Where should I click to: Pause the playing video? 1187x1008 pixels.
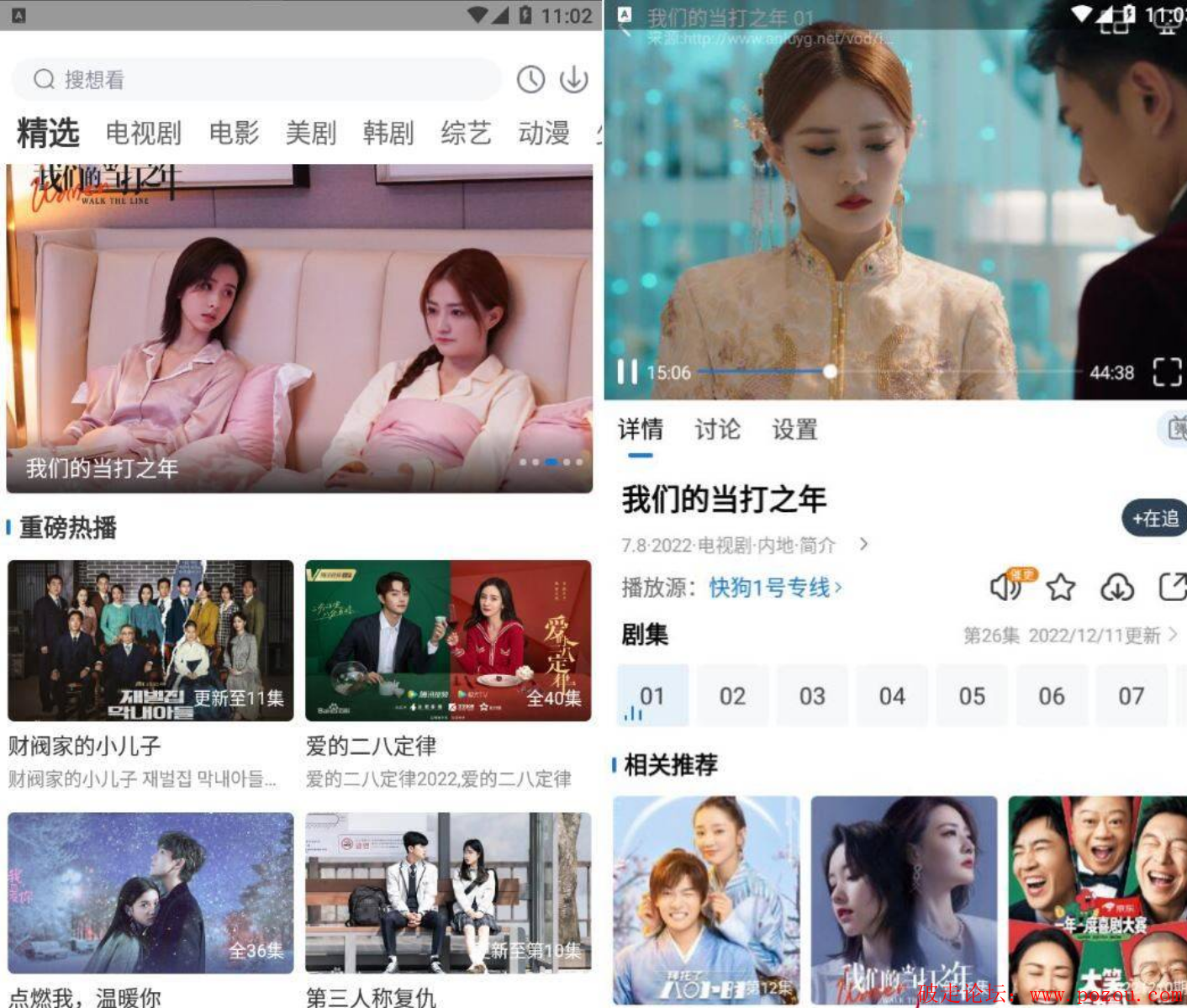(627, 372)
